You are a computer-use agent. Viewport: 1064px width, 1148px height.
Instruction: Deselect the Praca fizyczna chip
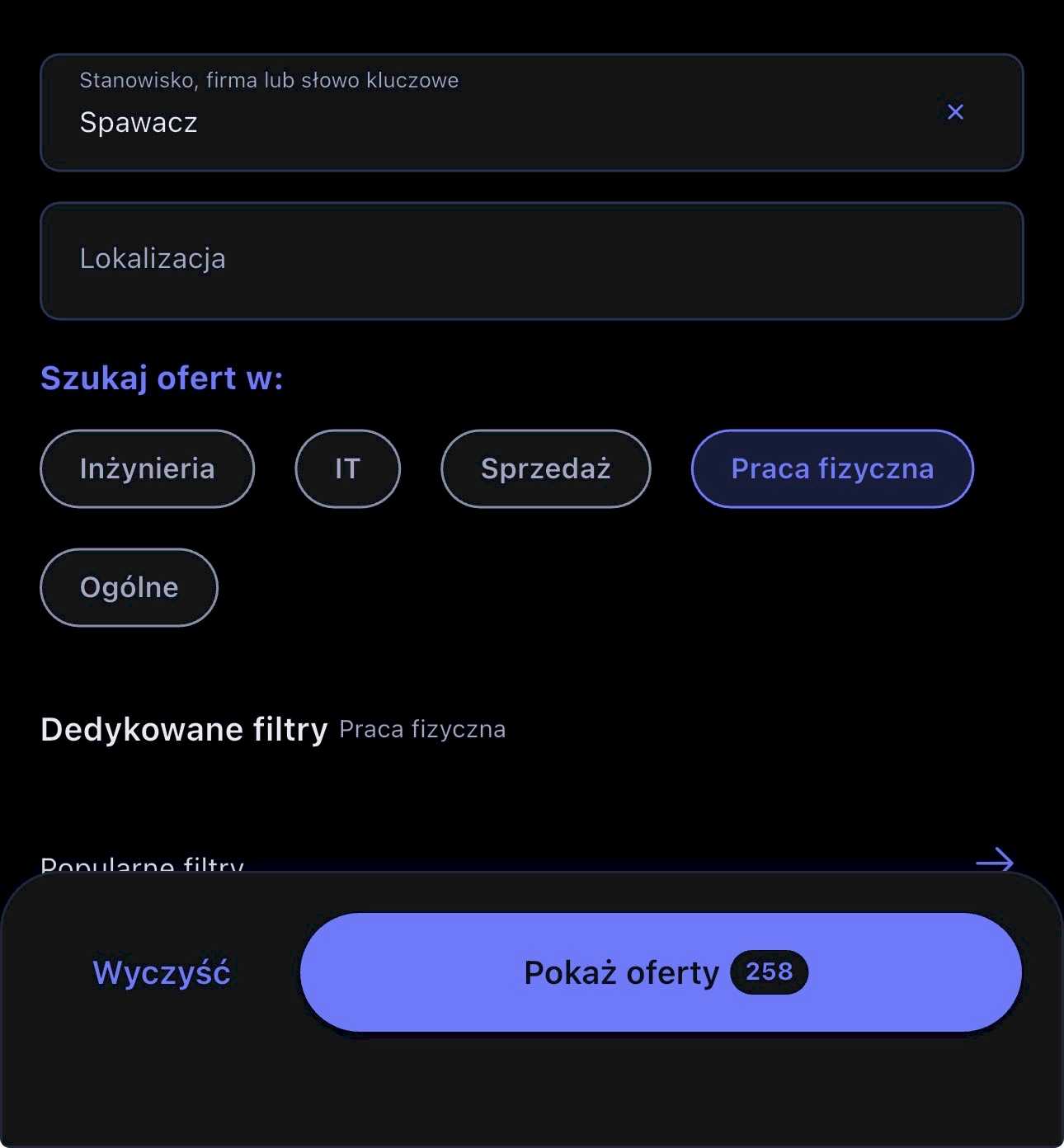pos(831,468)
